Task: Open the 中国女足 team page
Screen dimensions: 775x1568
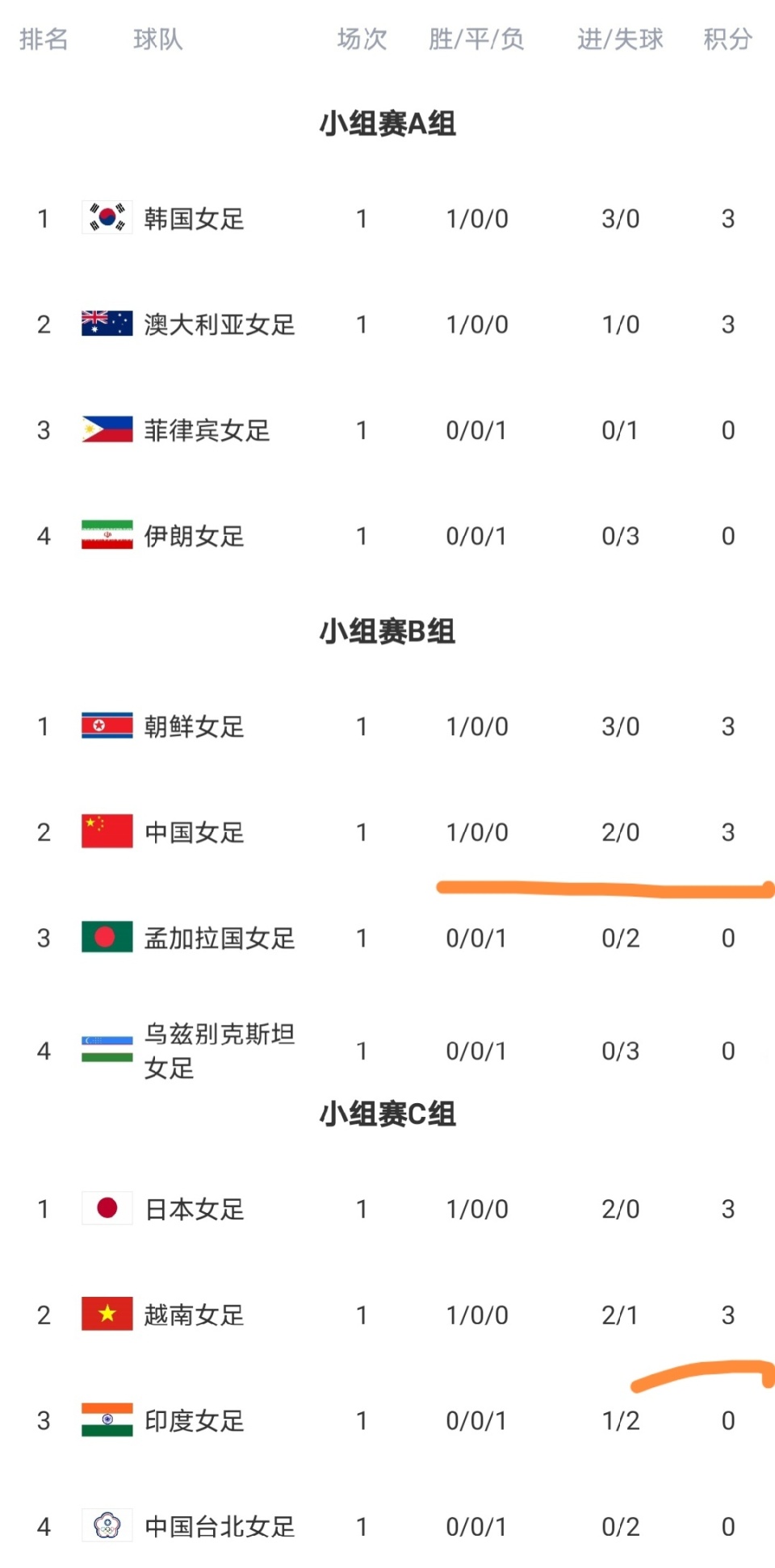Action: 194,831
